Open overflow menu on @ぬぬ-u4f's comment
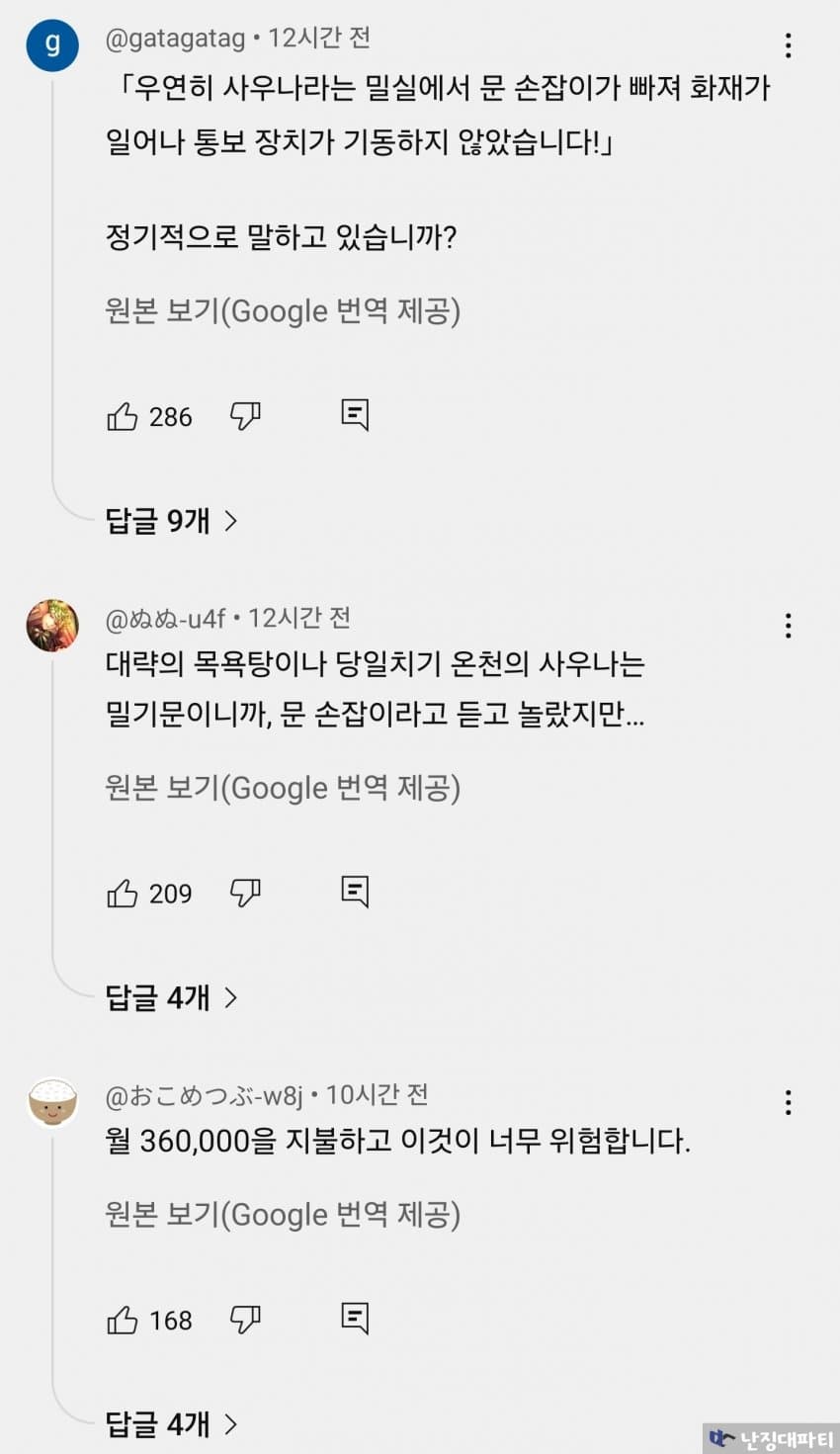The width and height of the screenshot is (840, 1454). [788, 626]
